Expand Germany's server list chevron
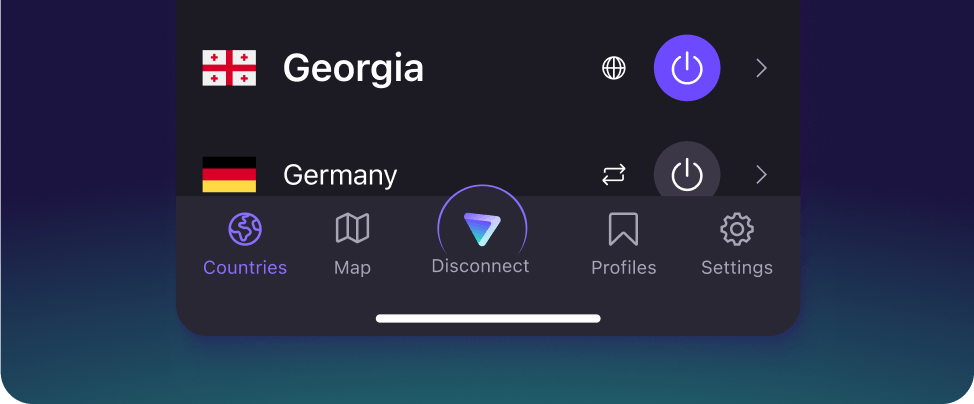 pyautogui.click(x=761, y=175)
